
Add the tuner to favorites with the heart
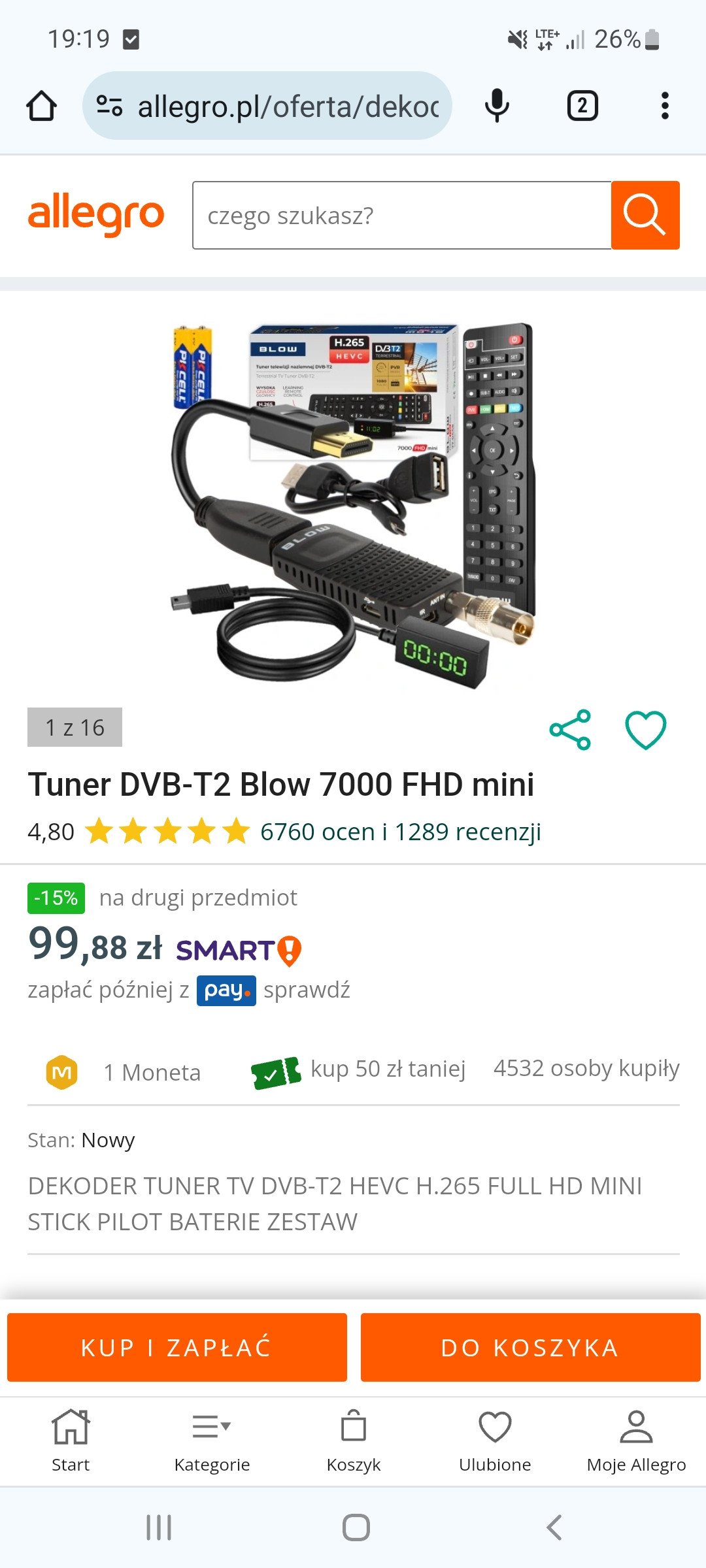(x=646, y=729)
